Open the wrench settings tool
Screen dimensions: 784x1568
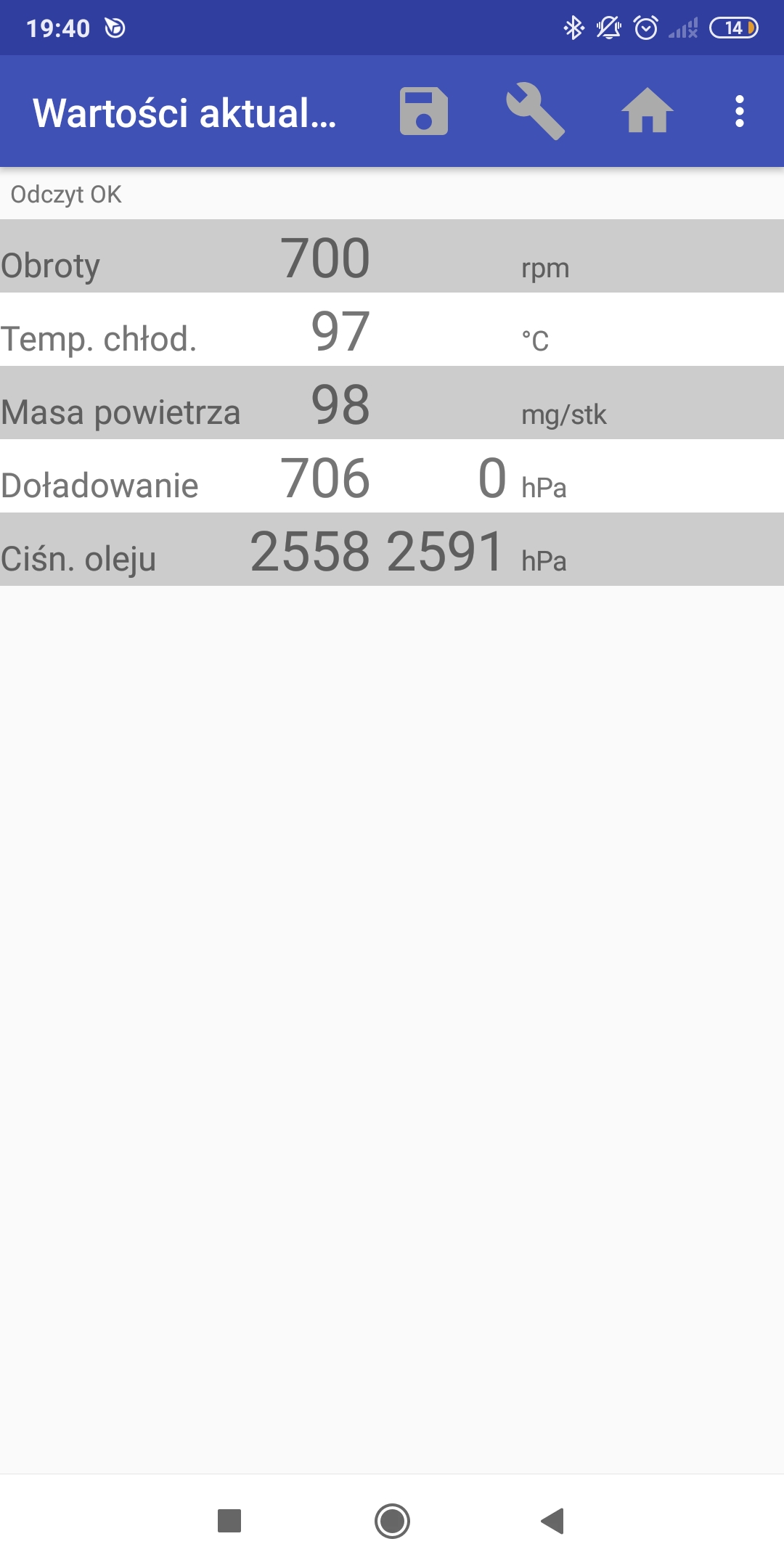point(536,112)
